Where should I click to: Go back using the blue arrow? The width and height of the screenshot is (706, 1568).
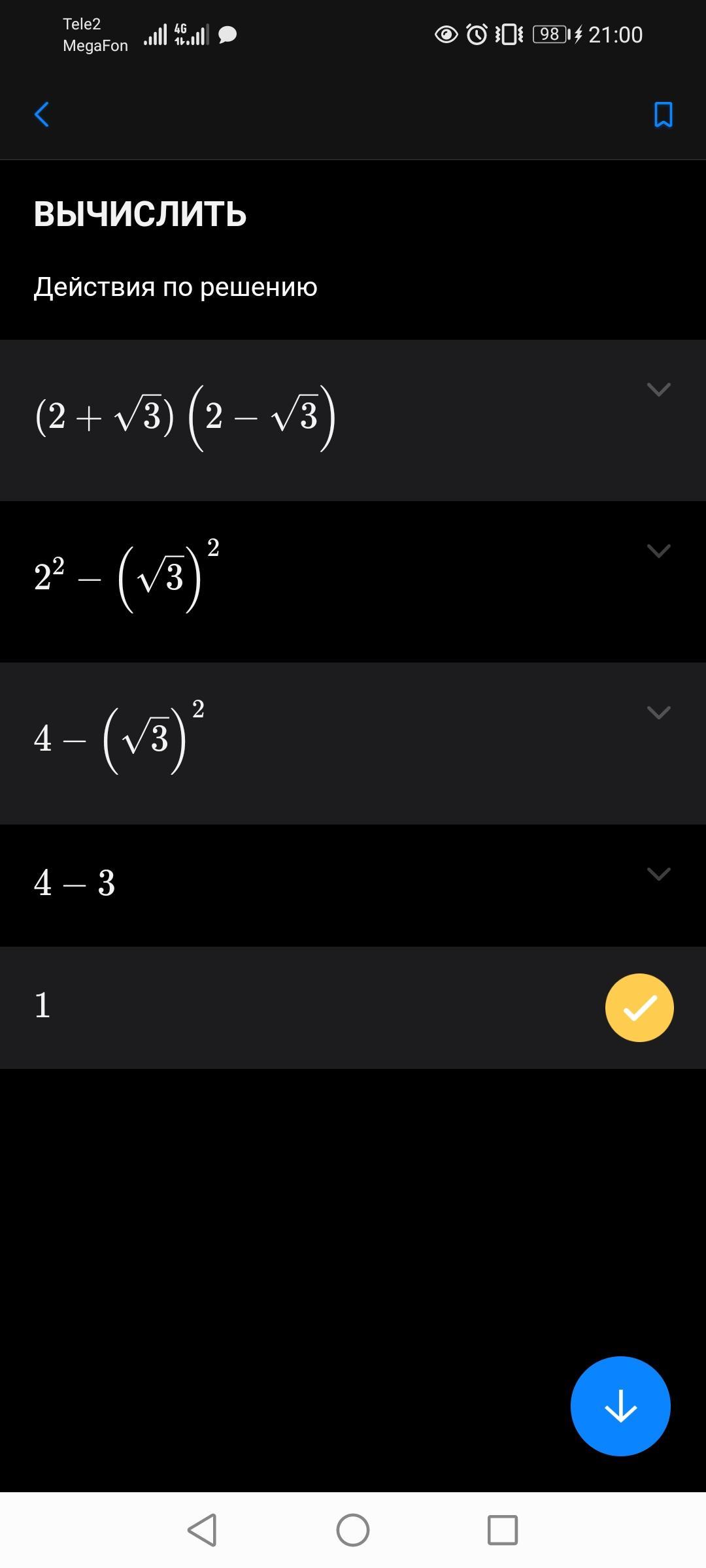click(x=42, y=115)
